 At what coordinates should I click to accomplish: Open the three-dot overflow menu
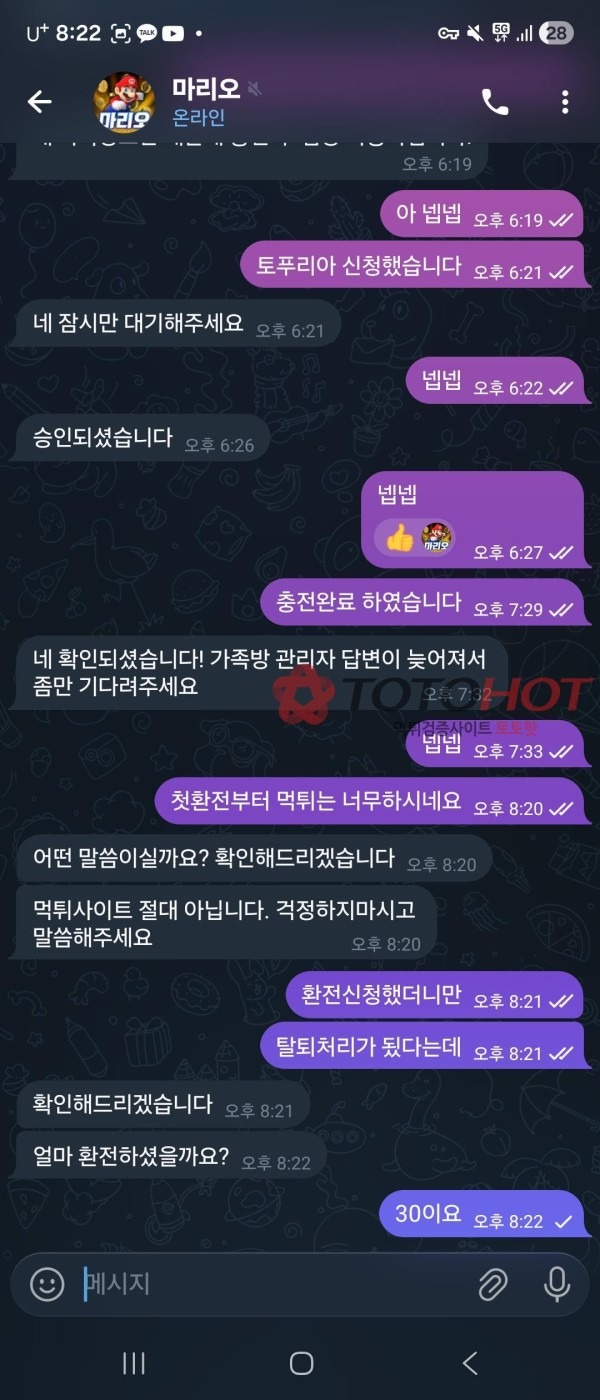click(x=565, y=101)
